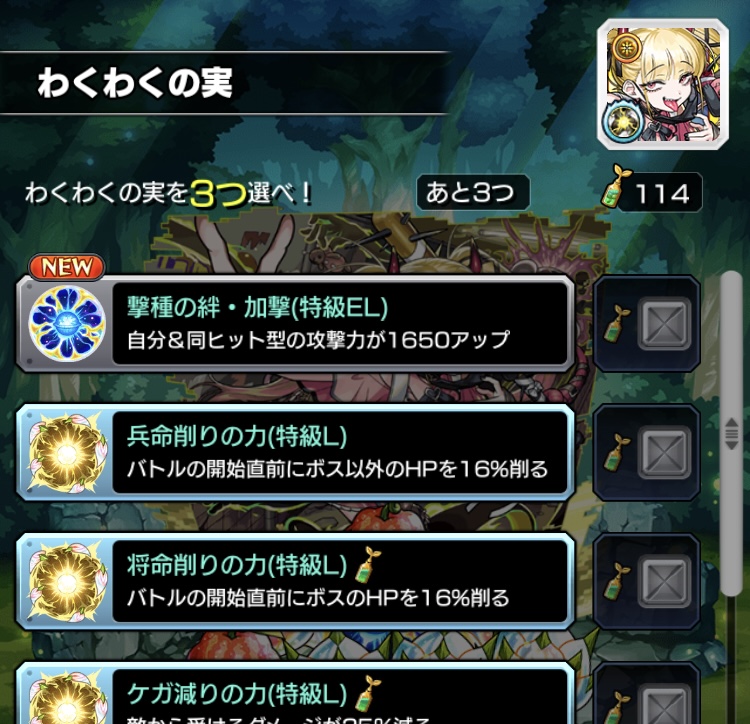Image resolution: width=750 pixels, height=724 pixels.
Task: Check the box beside 撃種の絆・加撃(特級EL)
Action: point(664,323)
